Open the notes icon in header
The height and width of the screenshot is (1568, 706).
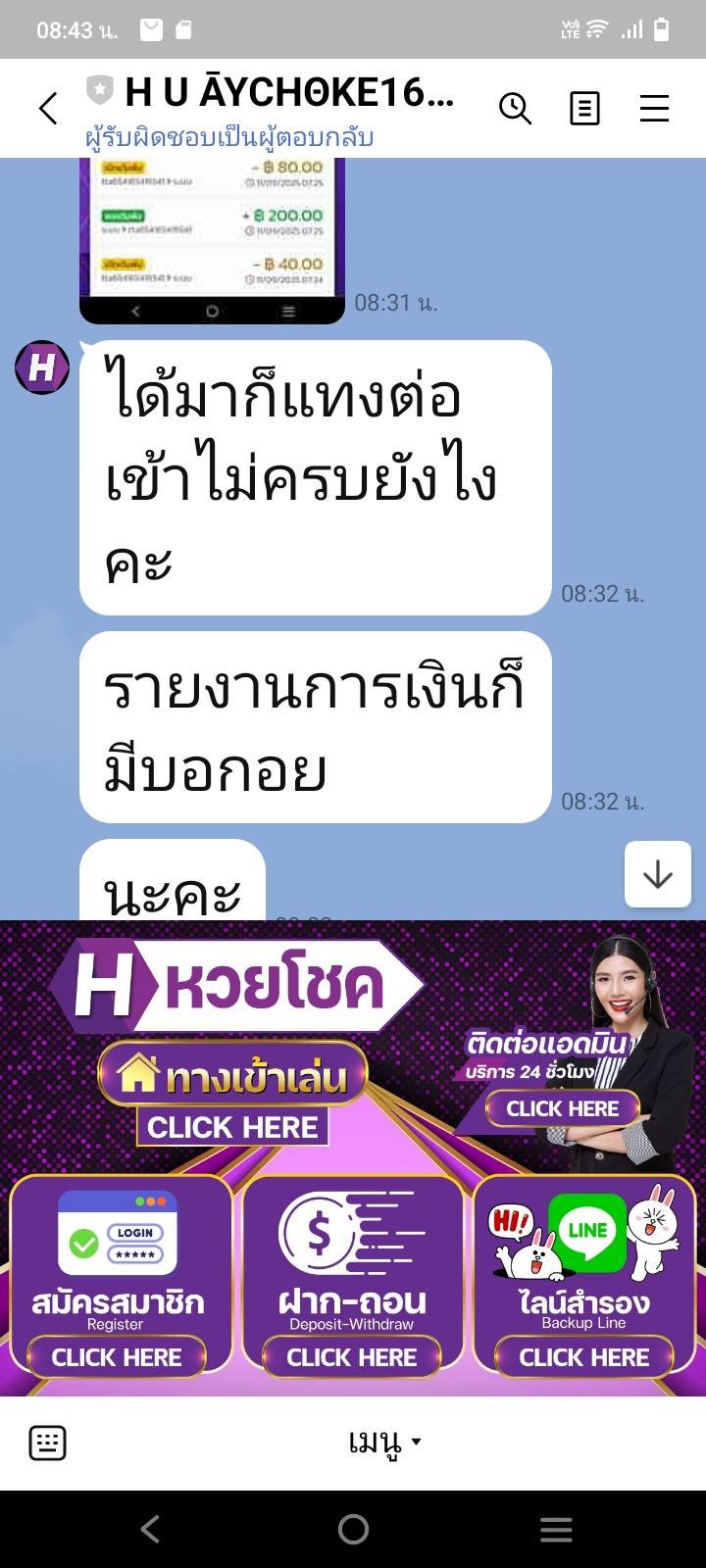tap(584, 108)
